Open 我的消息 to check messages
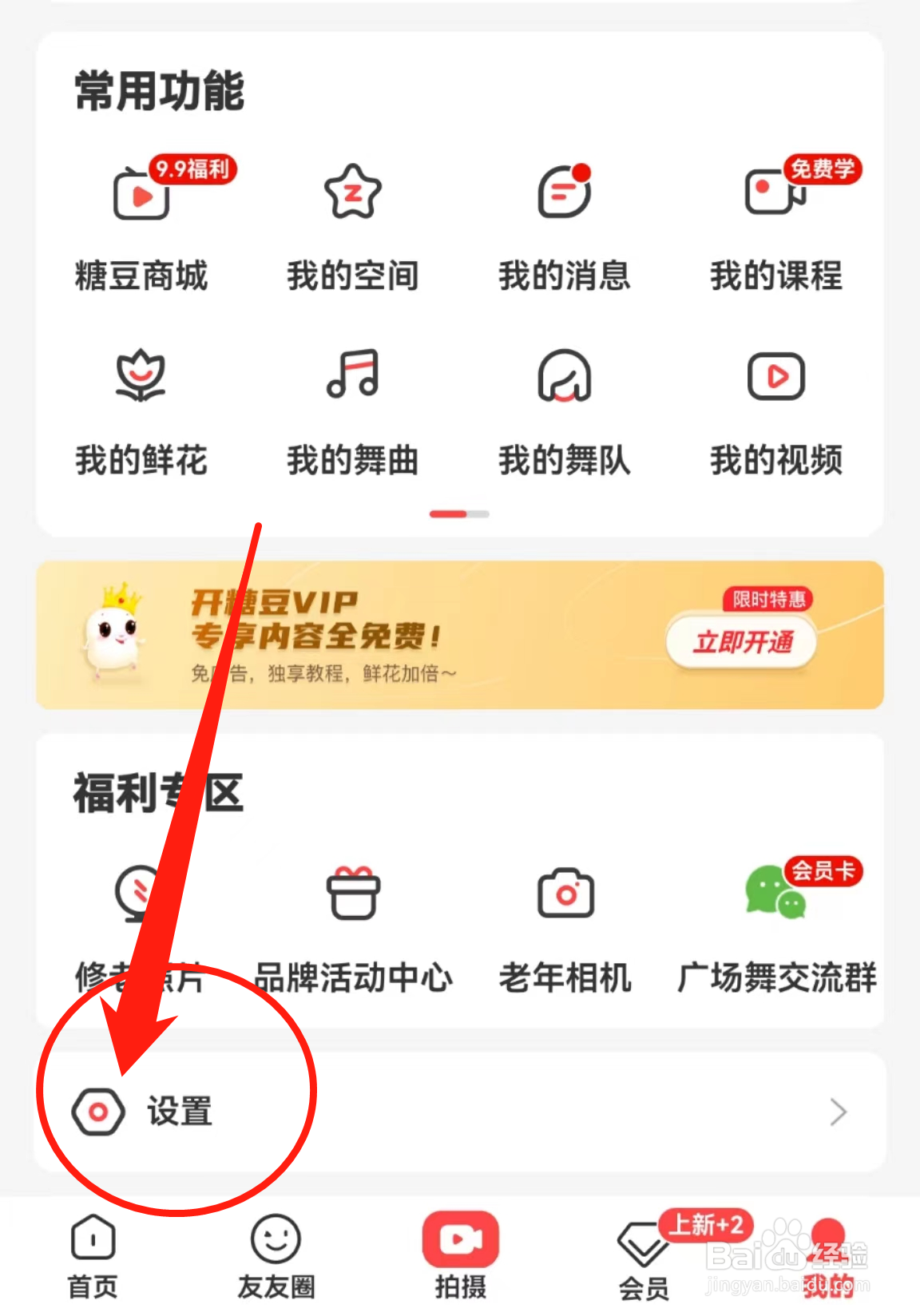The width and height of the screenshot is (920, 1316). [x=564, y=224]
